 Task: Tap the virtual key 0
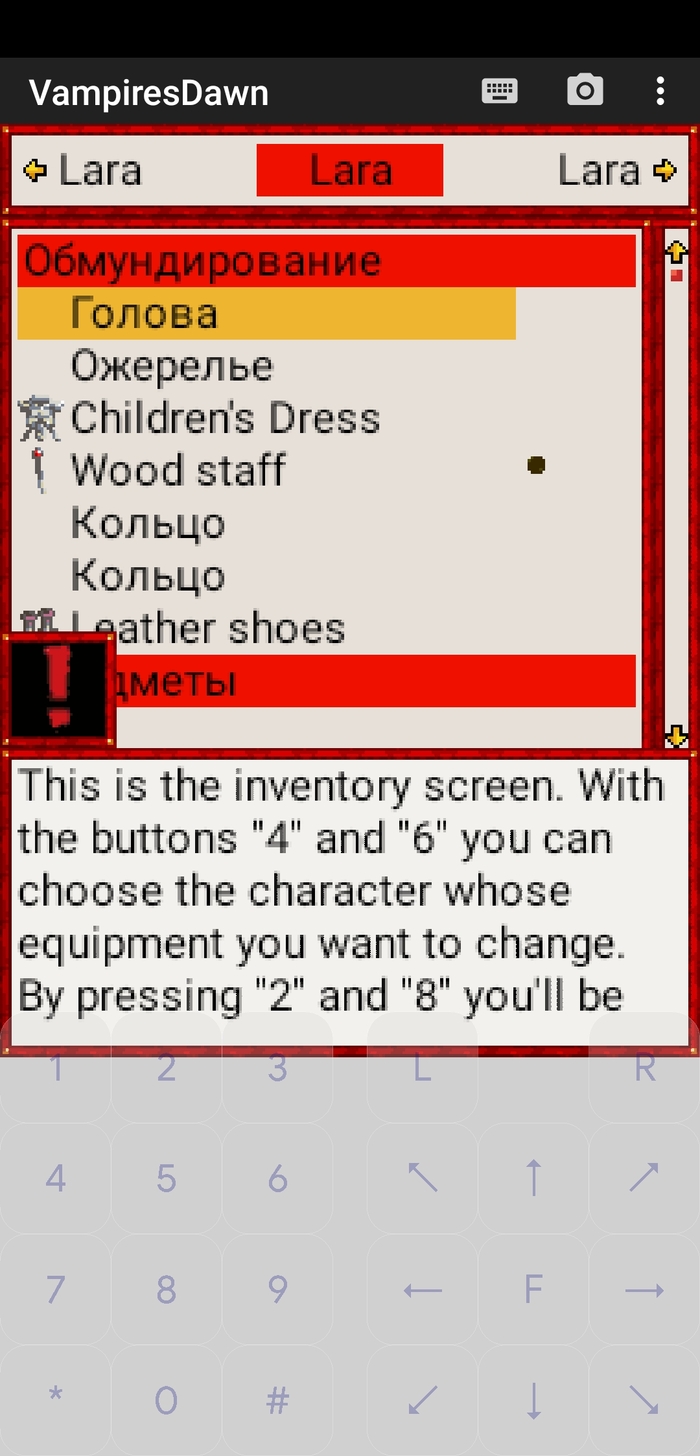tap(167, 1400)
